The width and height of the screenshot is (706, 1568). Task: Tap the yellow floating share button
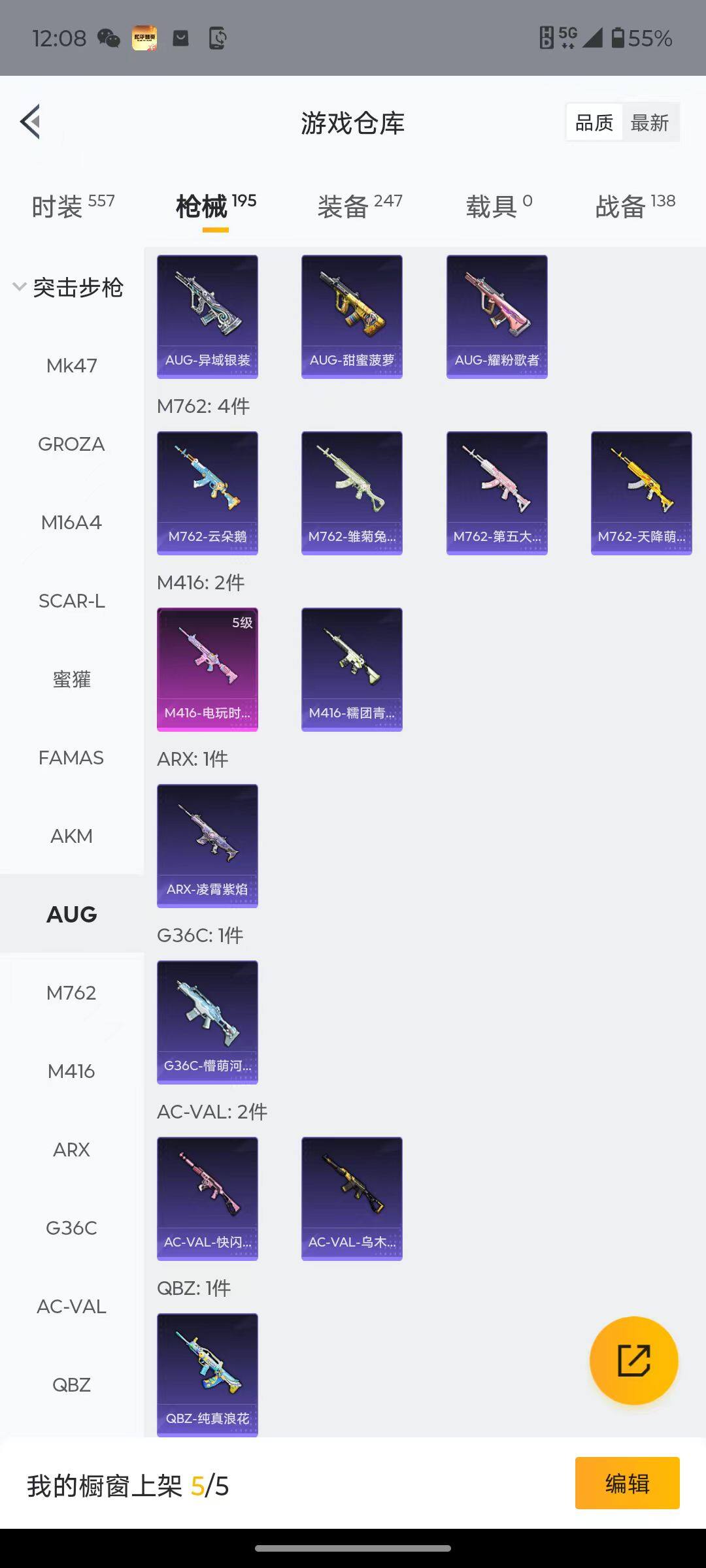[x=633, y=1360]
